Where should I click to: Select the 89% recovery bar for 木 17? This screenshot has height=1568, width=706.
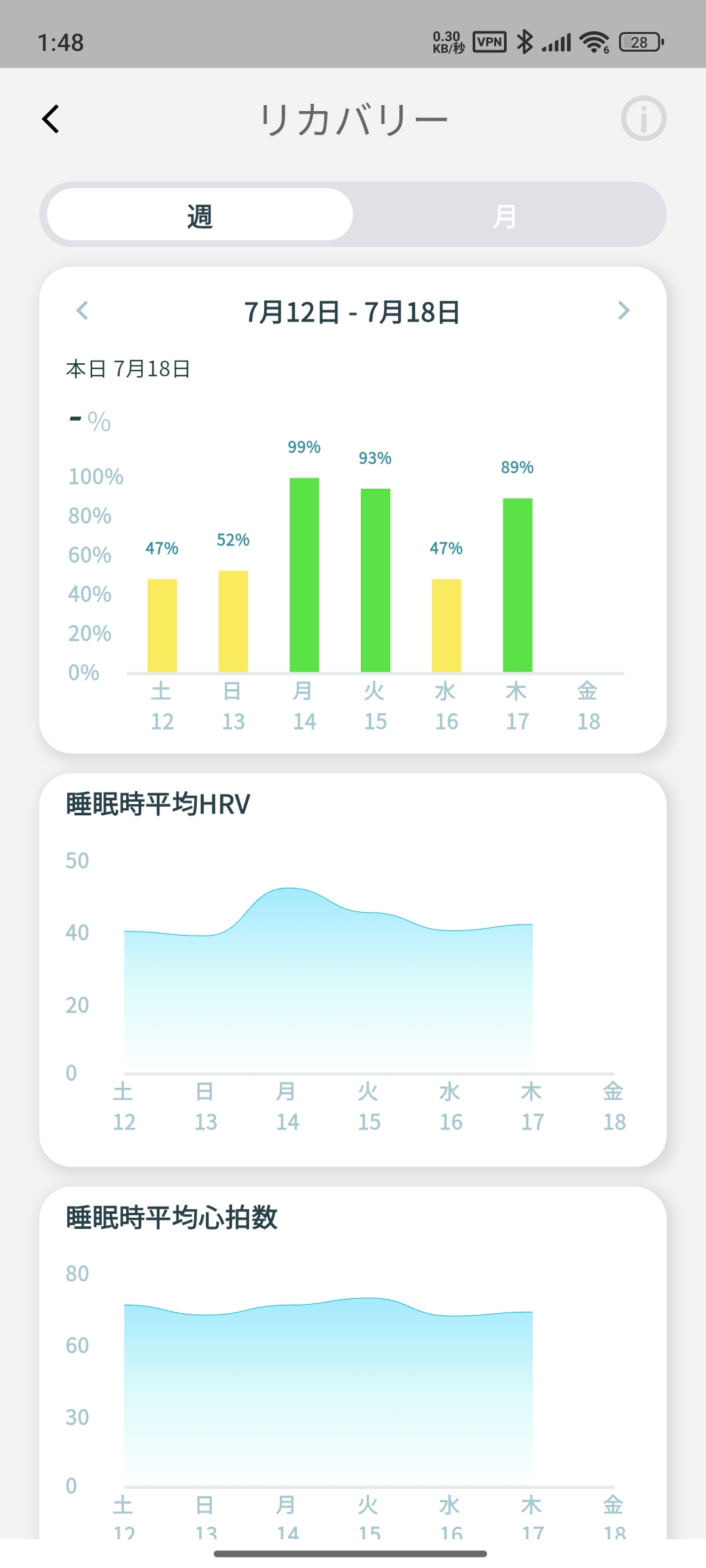click(518, 585)
